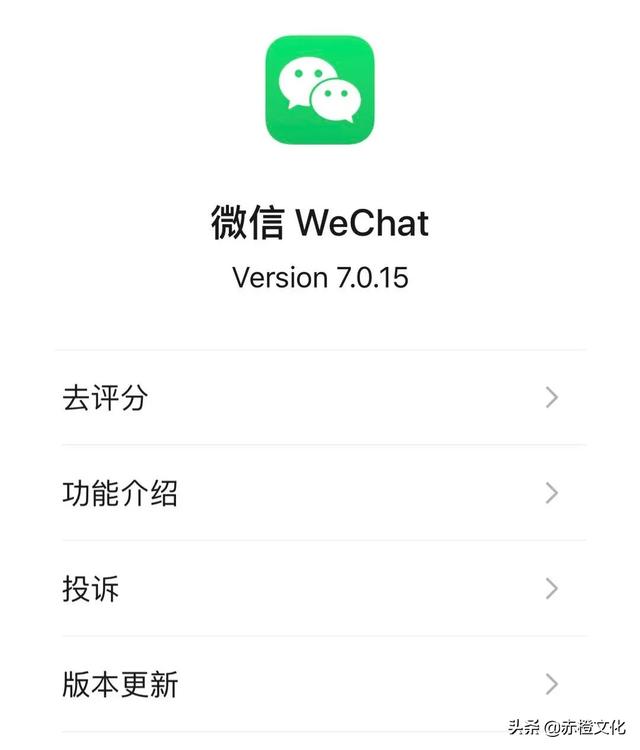Screen dimensions: 640x750
Task: Check for updates via 版本更新
Action: pyautogui.click(x=320, y=684)
